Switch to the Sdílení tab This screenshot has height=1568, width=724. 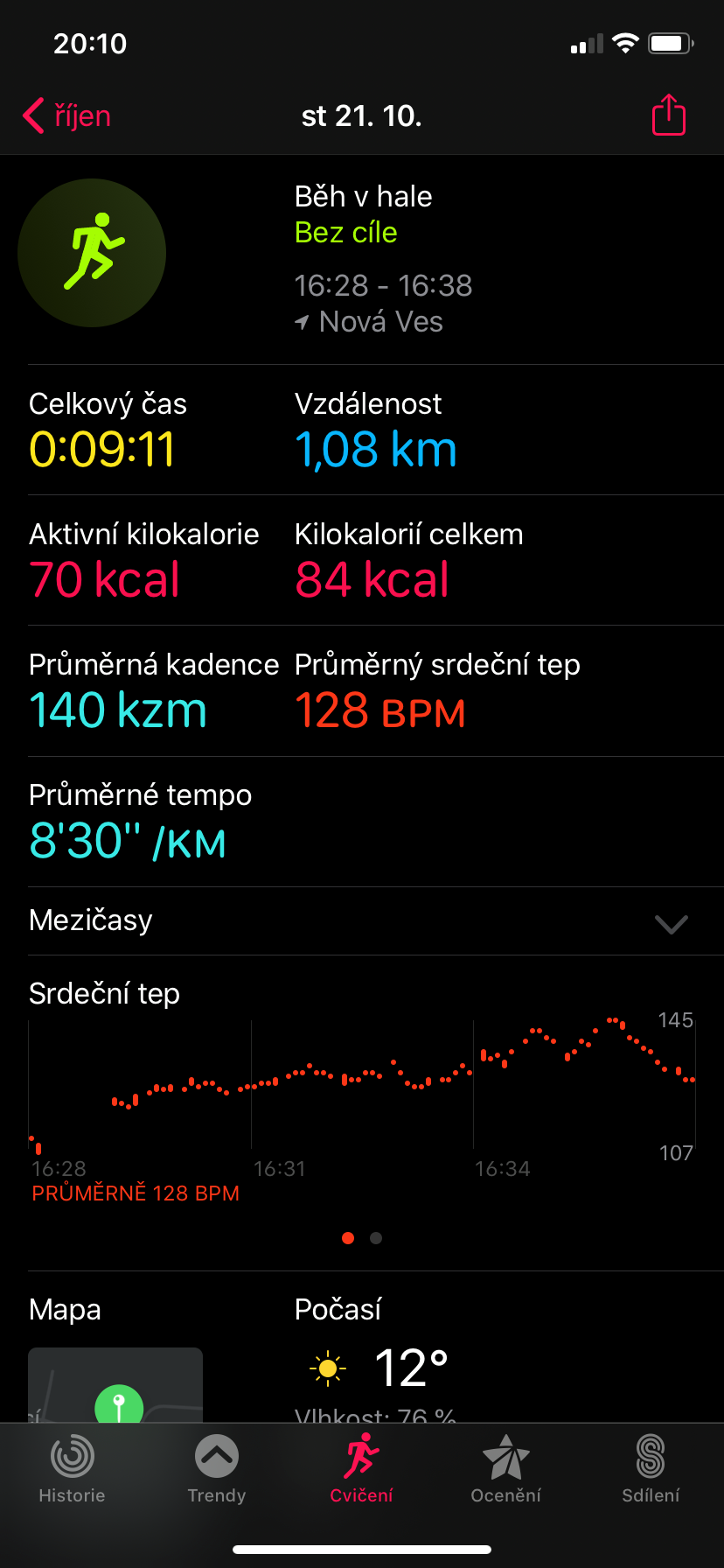651,1470
